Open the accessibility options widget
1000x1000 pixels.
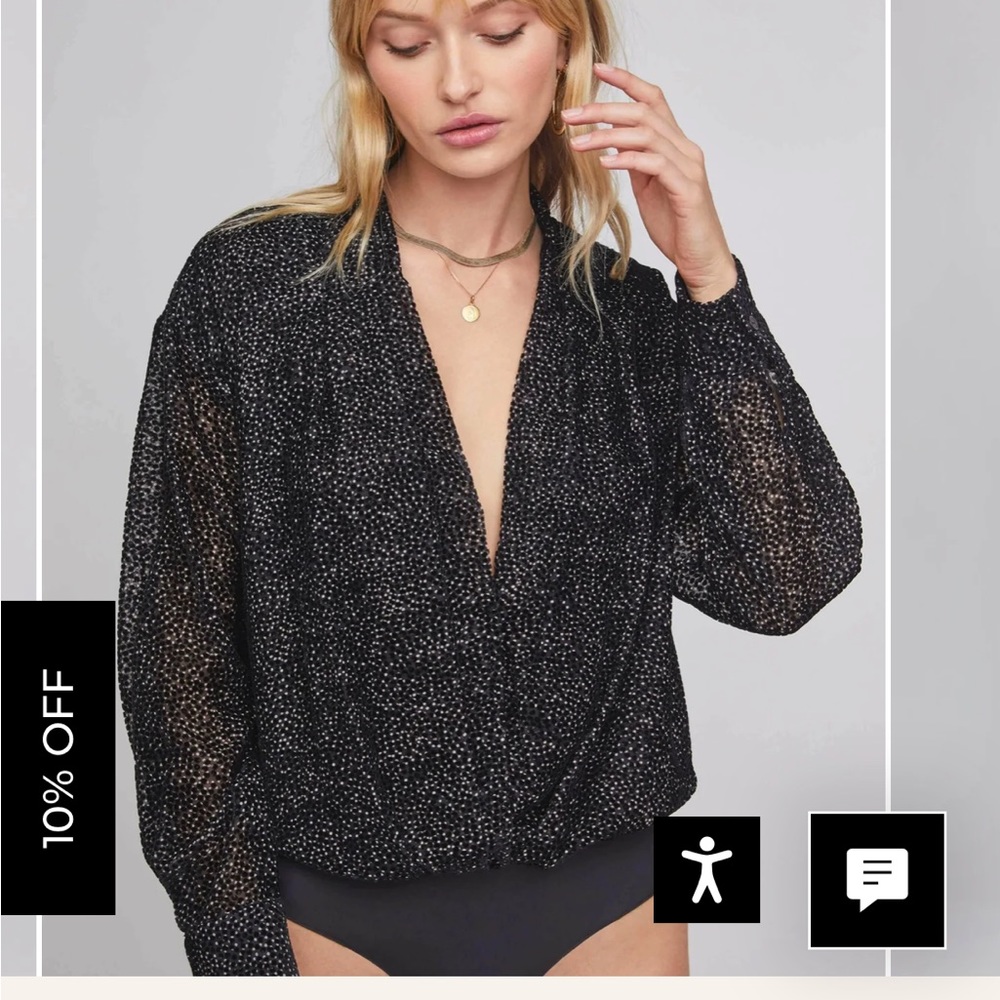coord(707,869)
